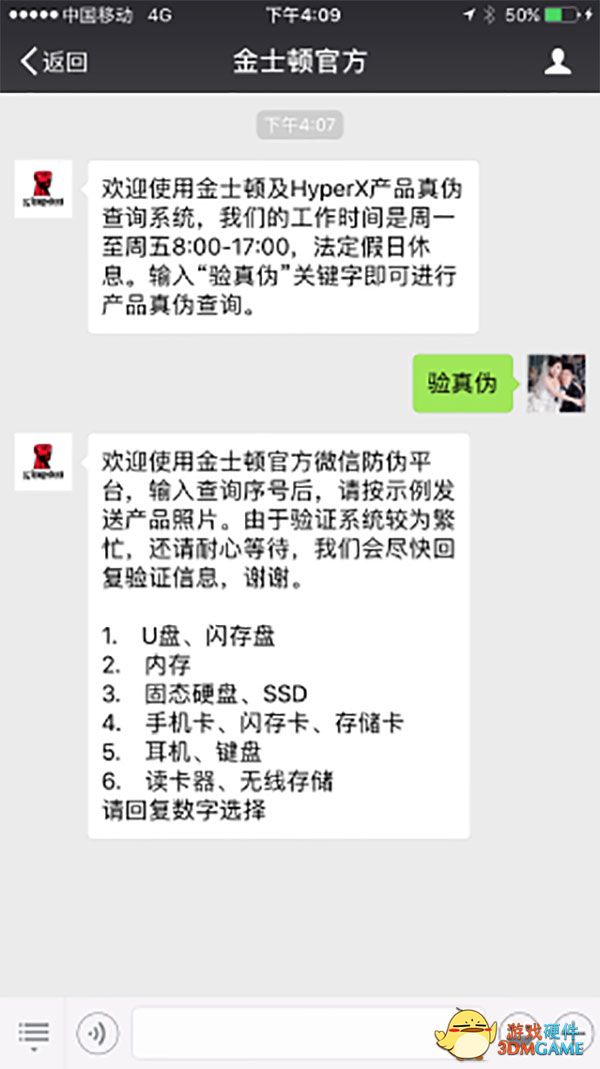Open Kingston avatar beside the welcome message
The image size is (600, 1069).
(x=44, y=188)
